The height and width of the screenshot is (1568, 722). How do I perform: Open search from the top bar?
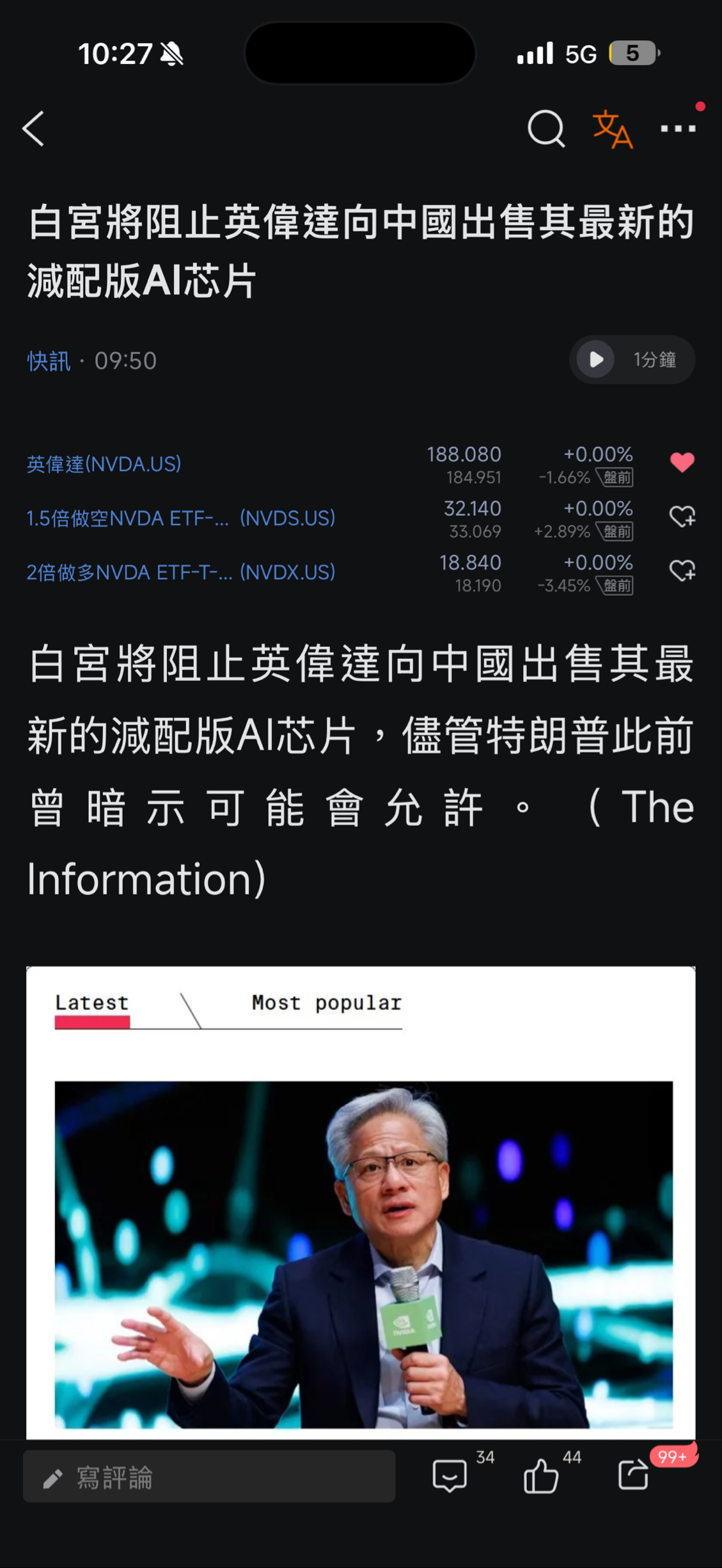pos(545,128)
